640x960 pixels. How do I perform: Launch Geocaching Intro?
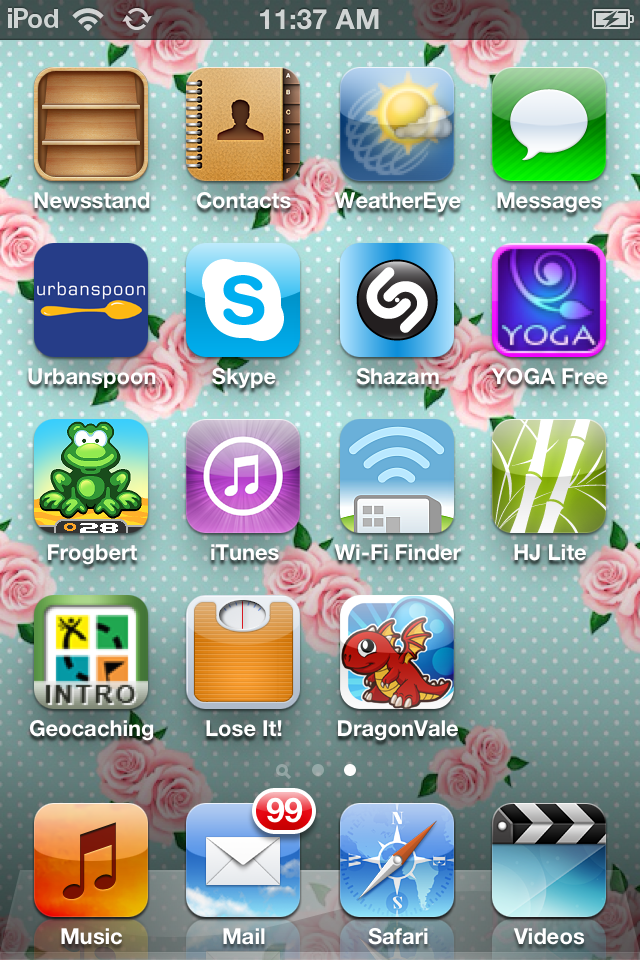pos(91,652)
